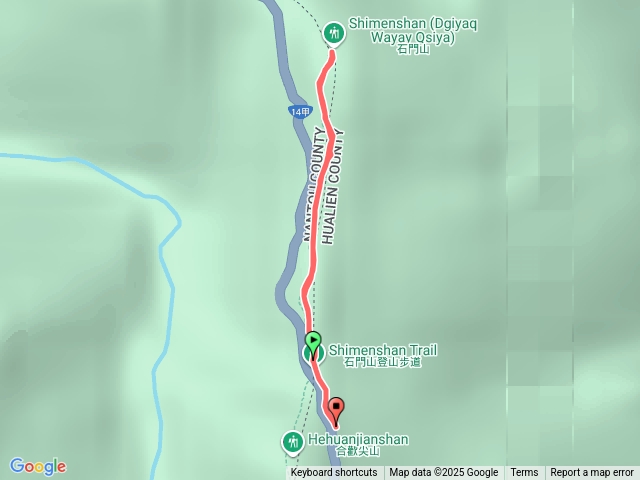The height and width of the screenshot is (480, 640).
Task: Tap the green start flag marker
Action: click(x=313, y=341)
